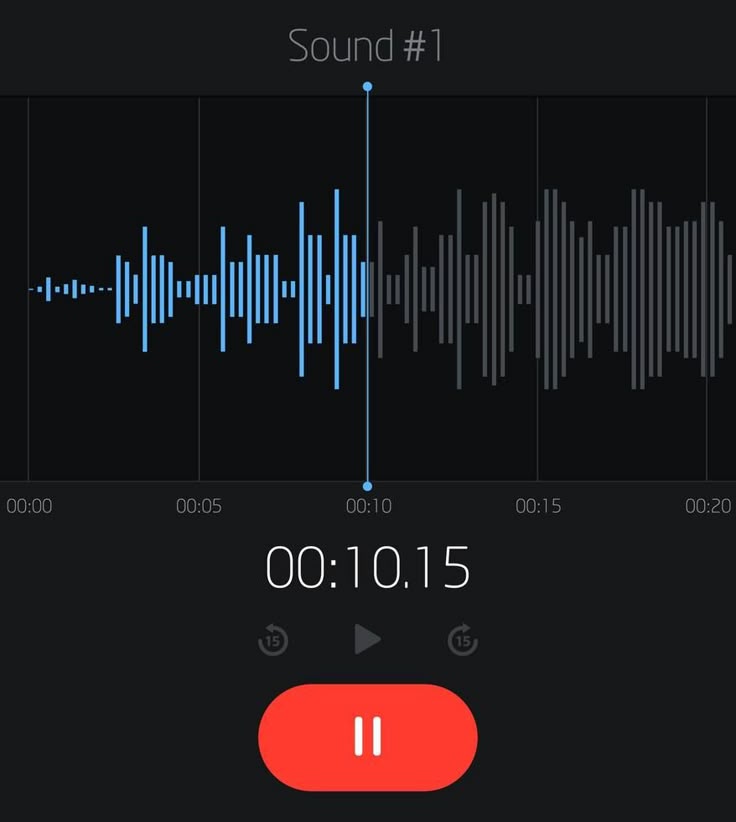Skip forward 15 seconds

coord(462,639)
